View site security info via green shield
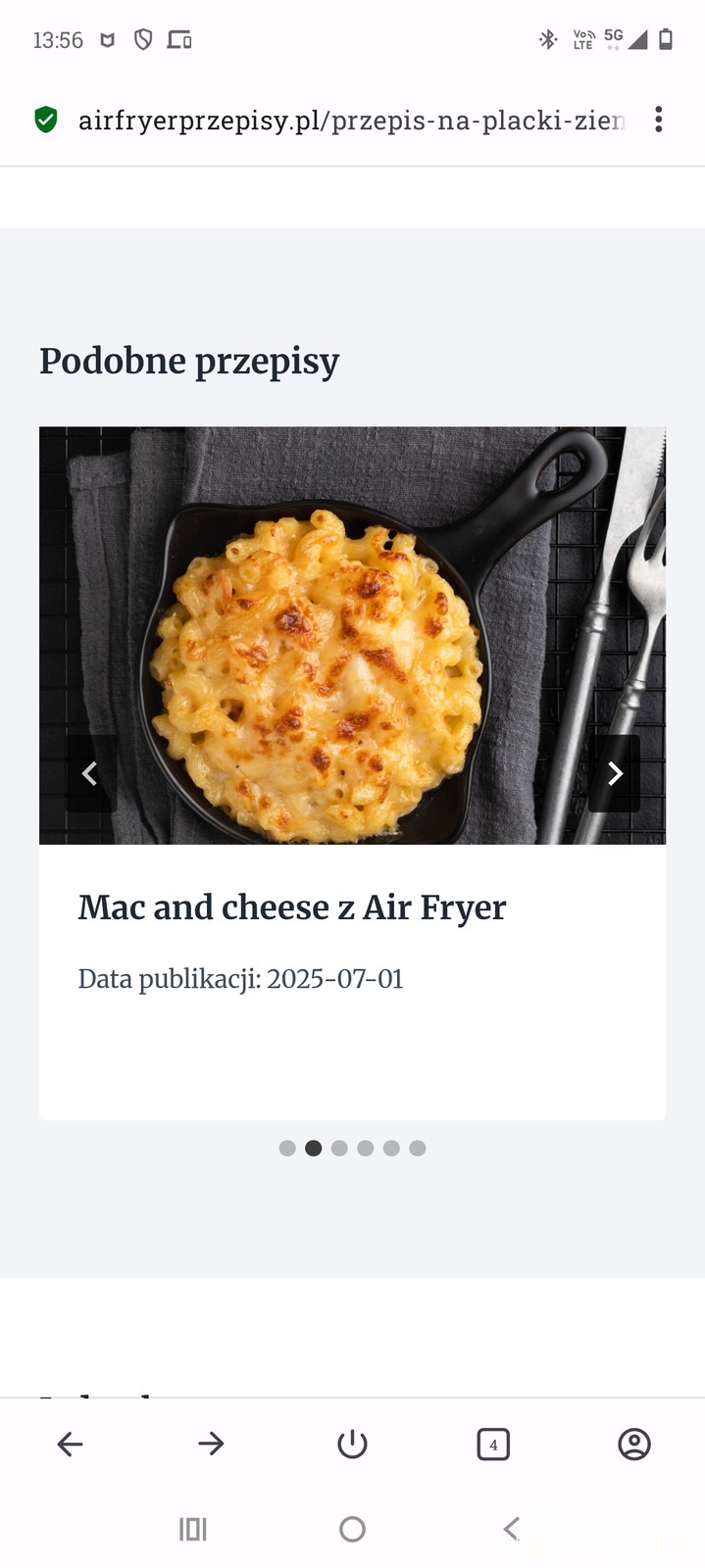The width and height of the screenshot is (705, 1568). pyautogui.click(x=46, y=120)
